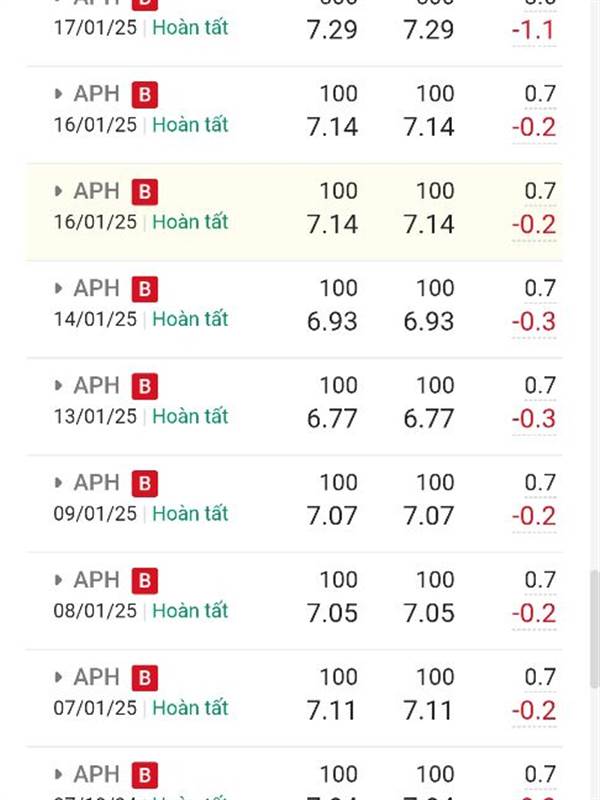Expand the APH order dated 13/01/25
The image size is (600, 800).
coord(58,386)
